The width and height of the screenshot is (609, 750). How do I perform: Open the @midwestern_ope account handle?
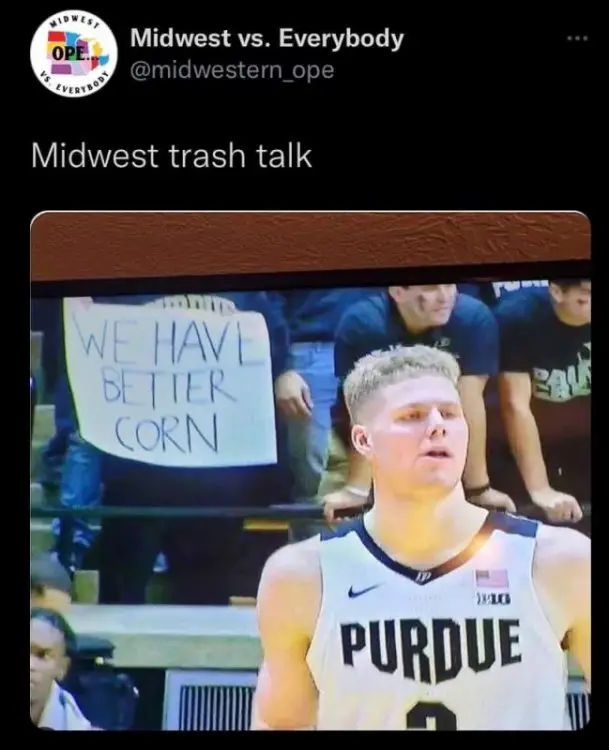coord(232,71)
